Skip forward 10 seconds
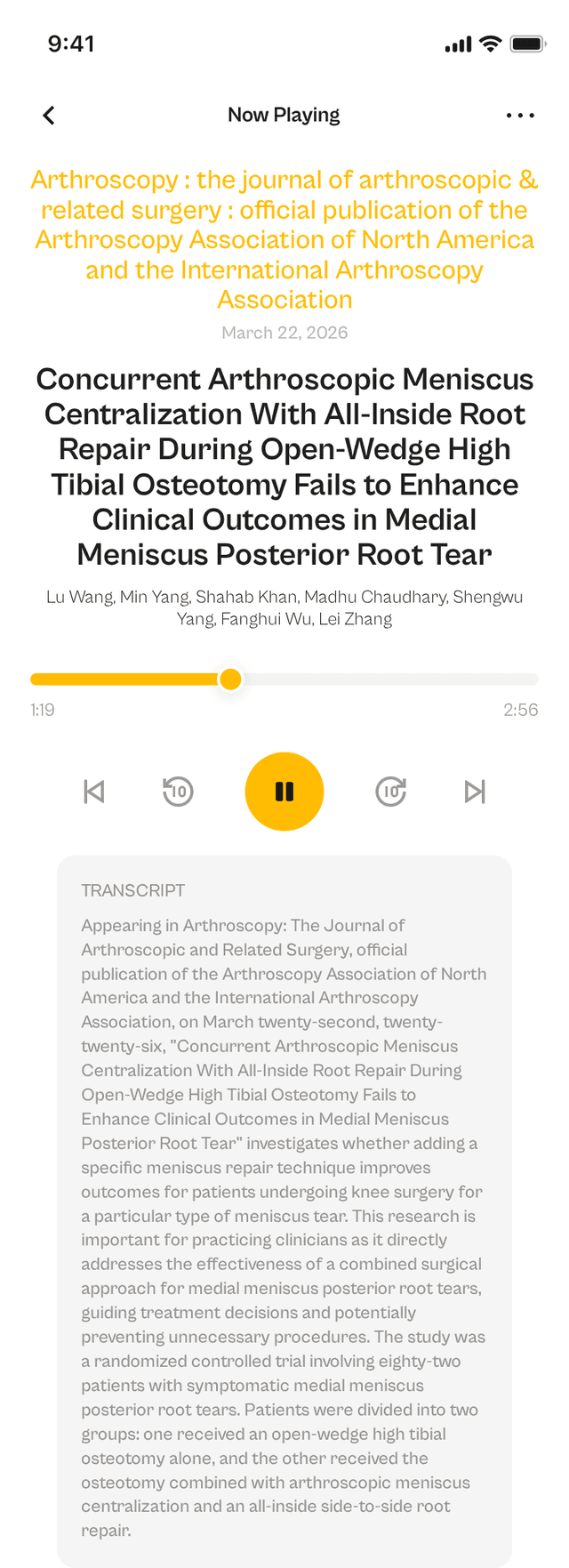This screenshot has height=1568, width=569. (x=391, y=792)
